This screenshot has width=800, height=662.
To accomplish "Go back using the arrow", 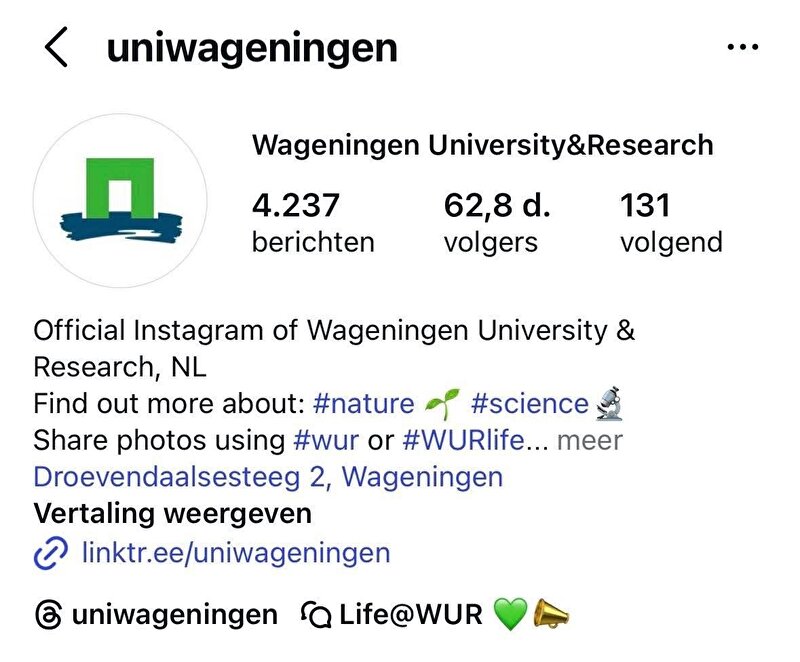I will [57, 48].
